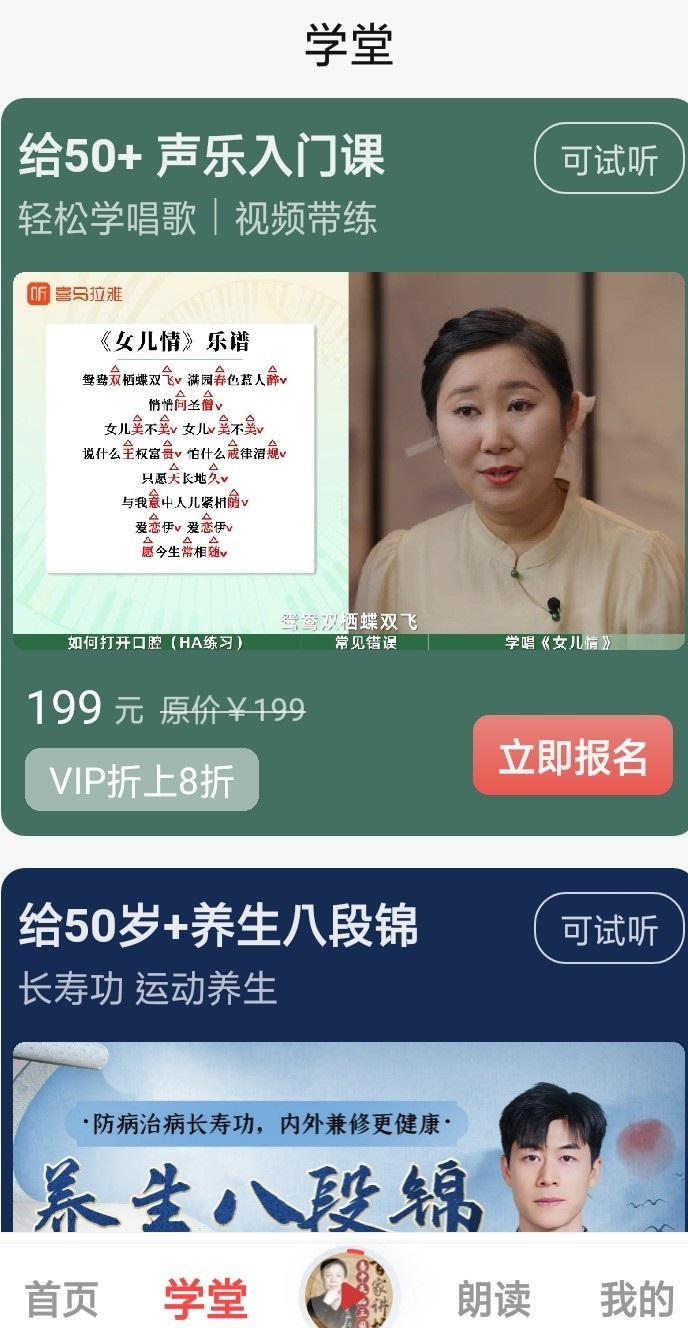Open the 养生八段锦 course banner
The height and width of the screenshot is (1328, 688).
pos(349,1137)
